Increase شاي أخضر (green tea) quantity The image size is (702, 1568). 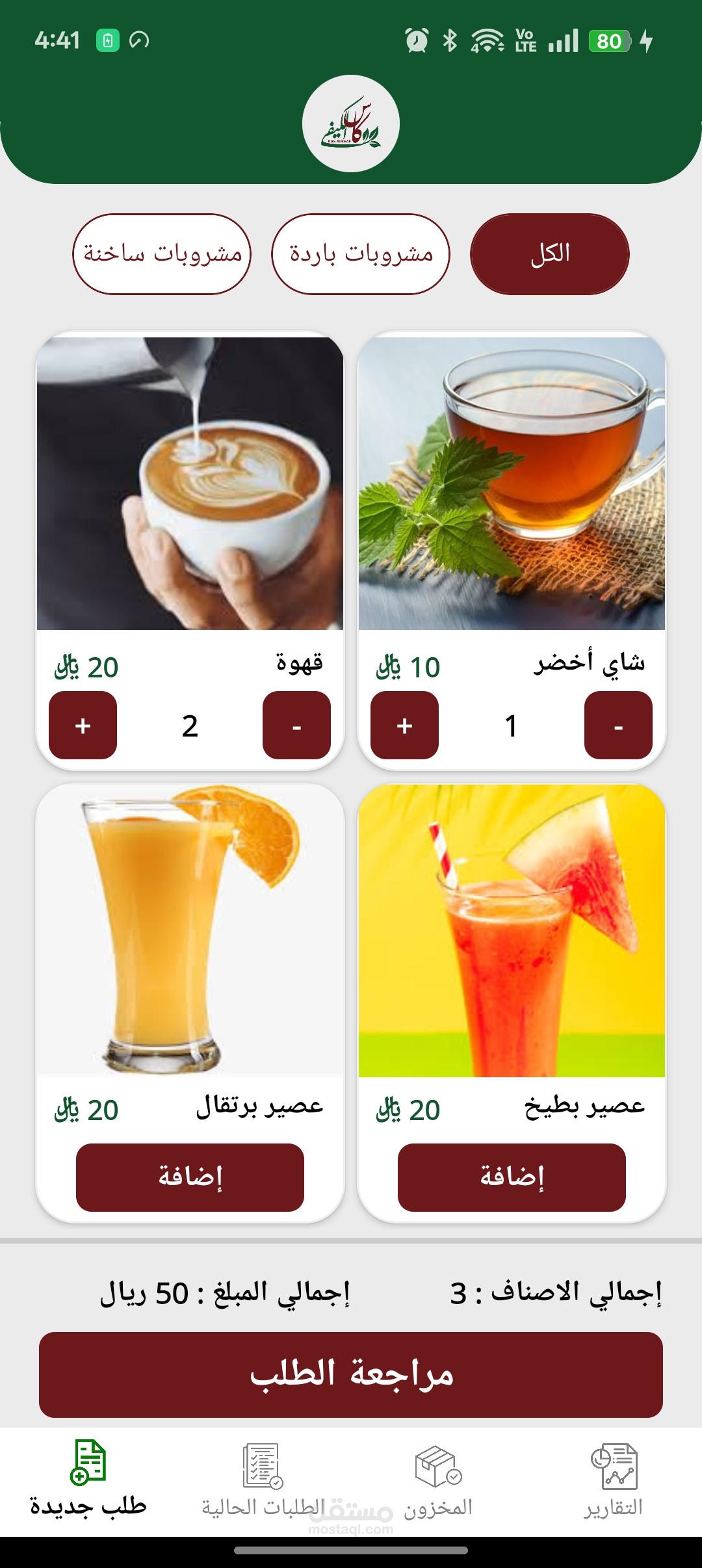[x=404, y=725]
